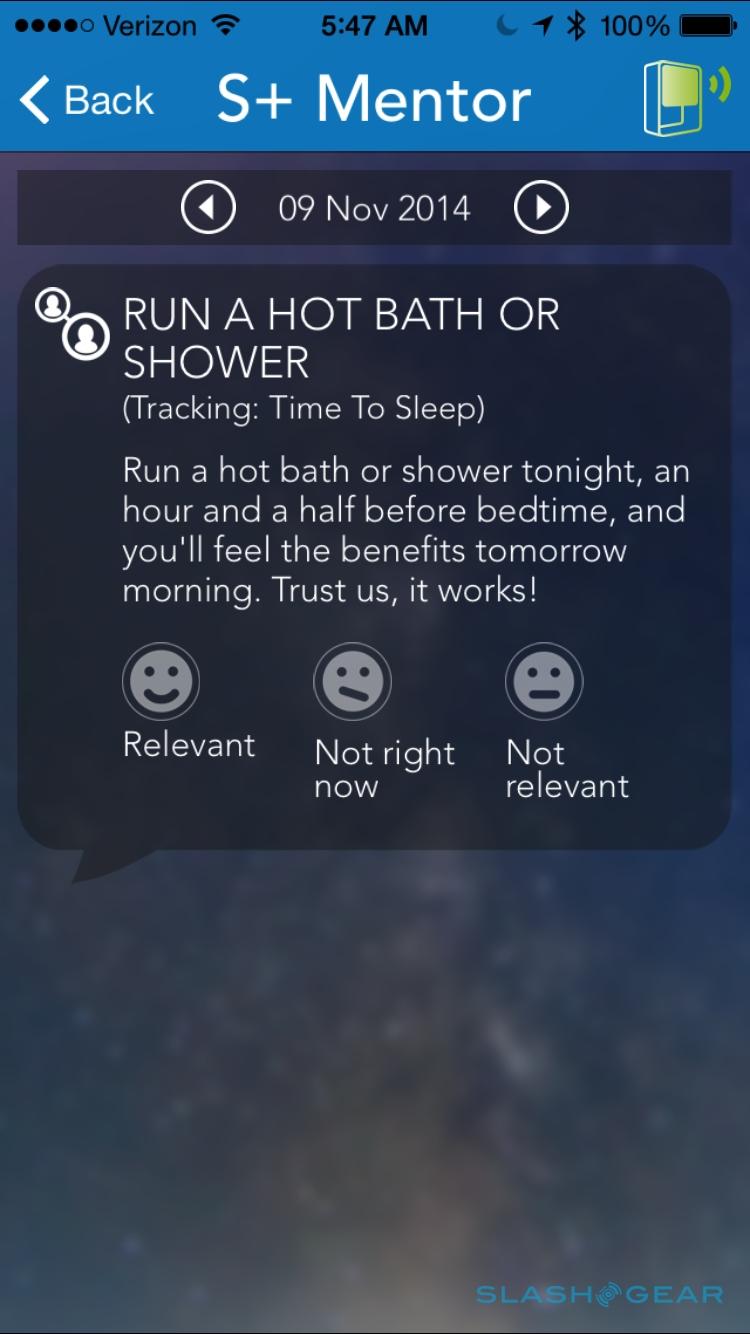Viewport: 750px width, 1334px height.
Task: Mark the hot bath tip as Relevant
Action: click(161, 683)
